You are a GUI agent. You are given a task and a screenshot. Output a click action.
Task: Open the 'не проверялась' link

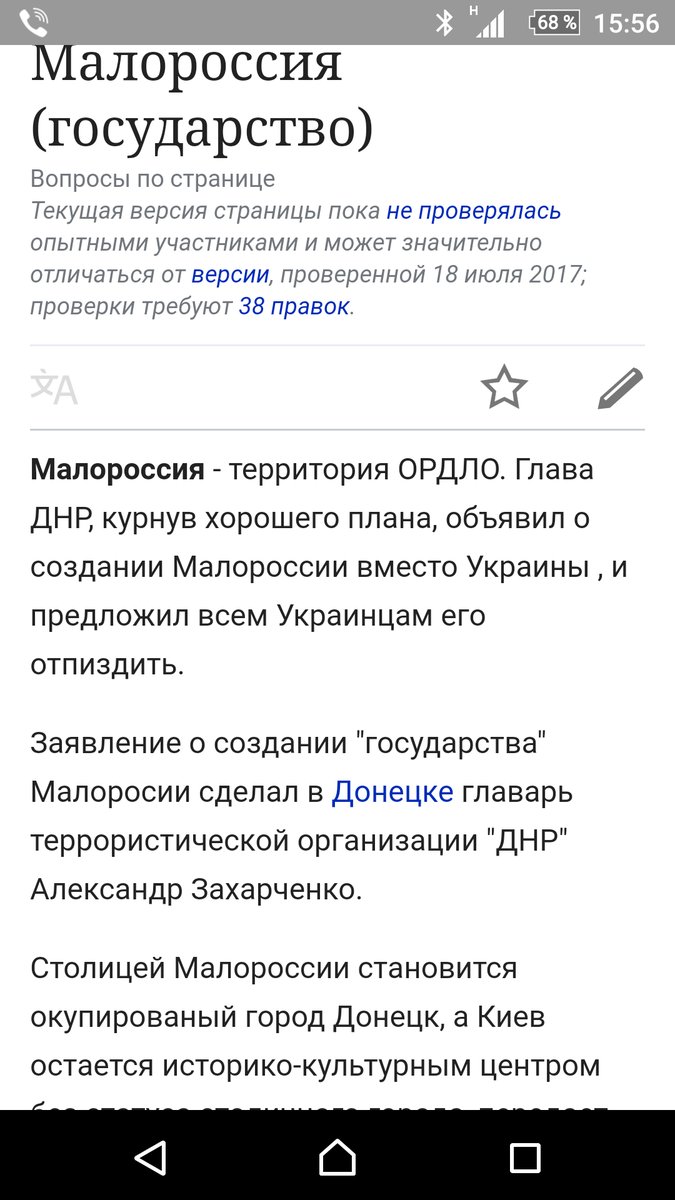pos(473,211)
